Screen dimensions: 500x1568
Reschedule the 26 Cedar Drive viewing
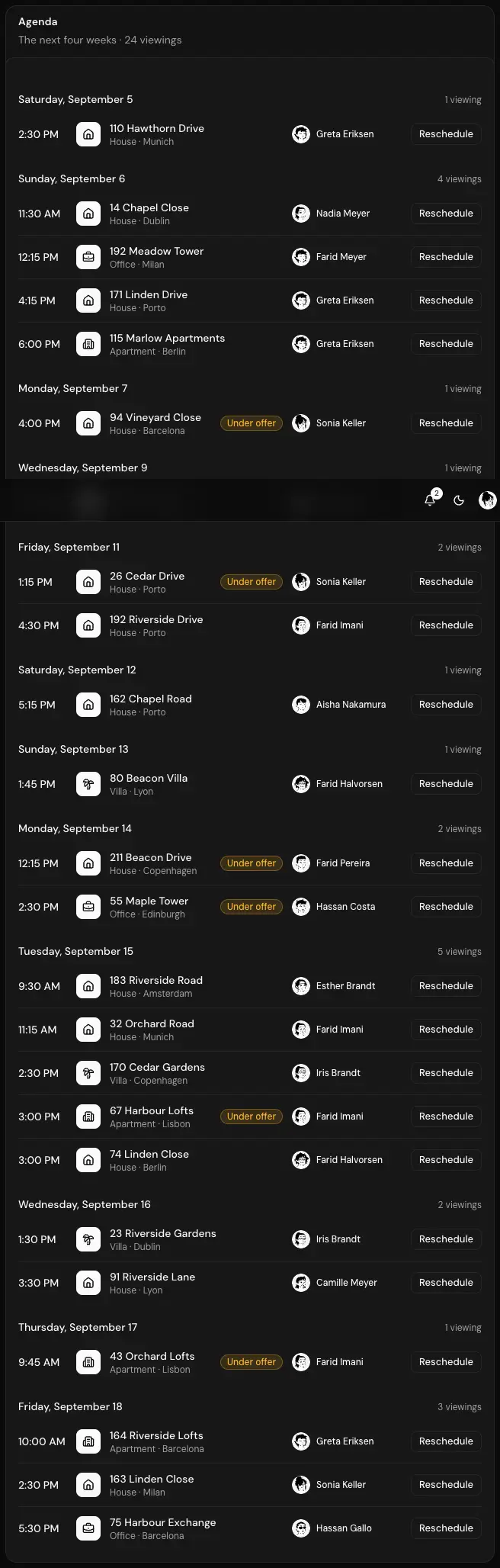(x=446, y=582)
